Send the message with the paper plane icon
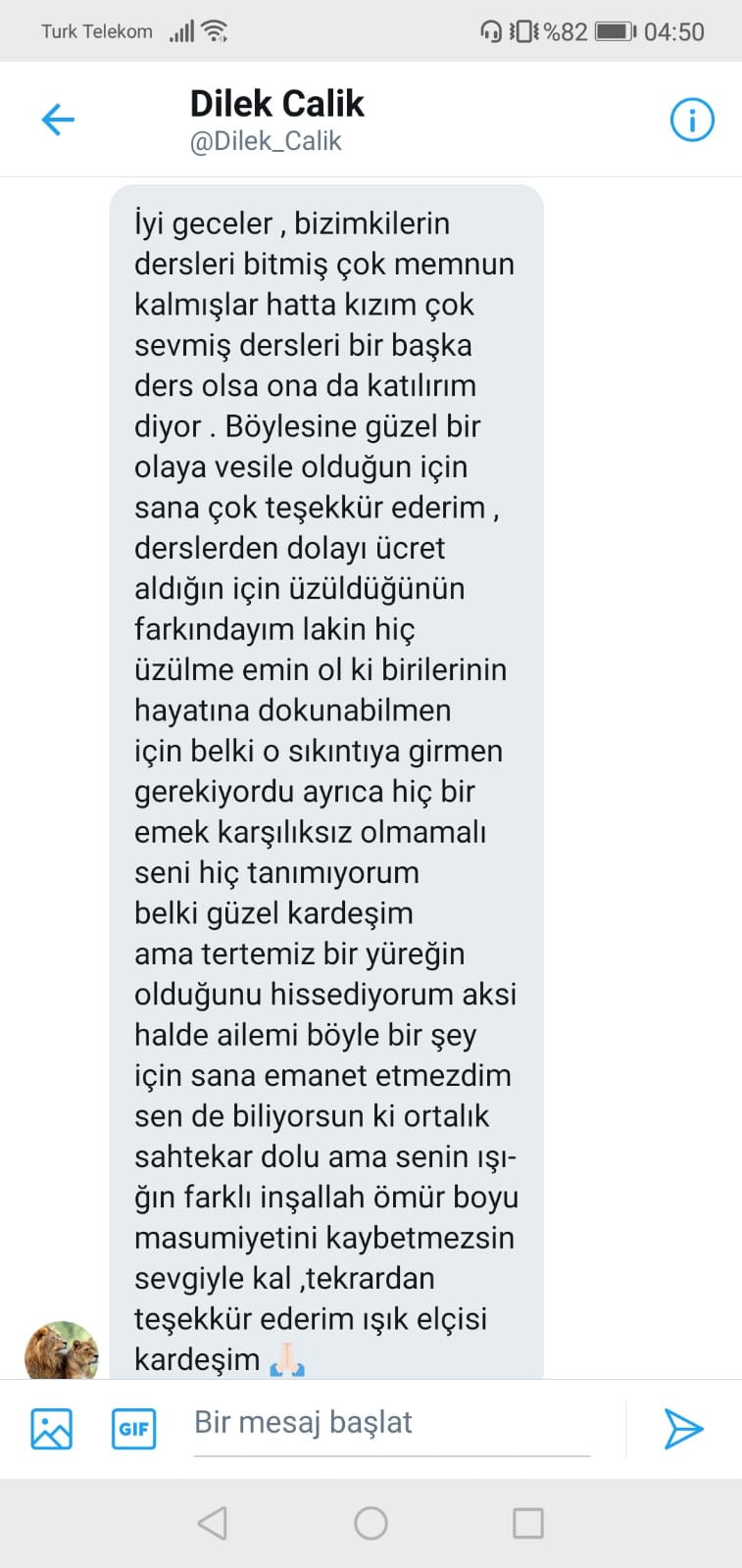The height and width of the screenshot is (1568, 742). pos(683,1428)
